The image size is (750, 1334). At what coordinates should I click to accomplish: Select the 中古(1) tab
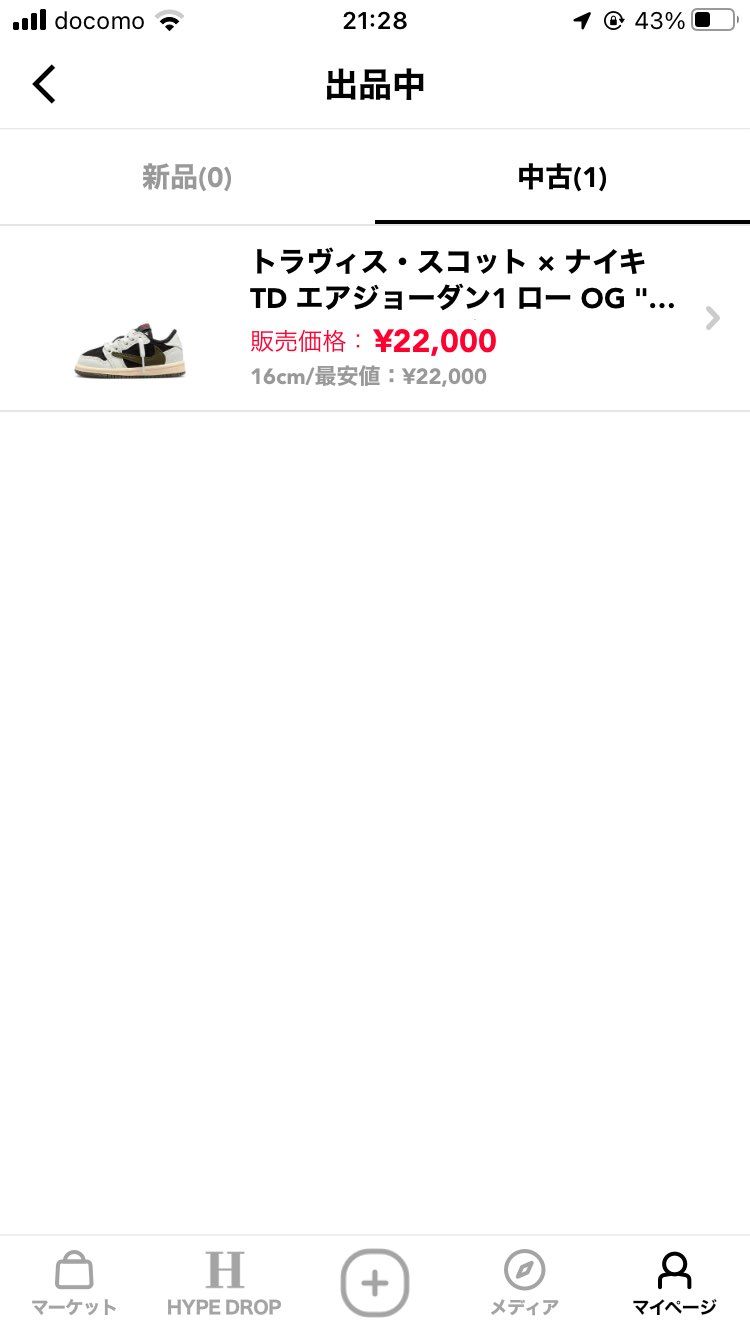[562, 178]
